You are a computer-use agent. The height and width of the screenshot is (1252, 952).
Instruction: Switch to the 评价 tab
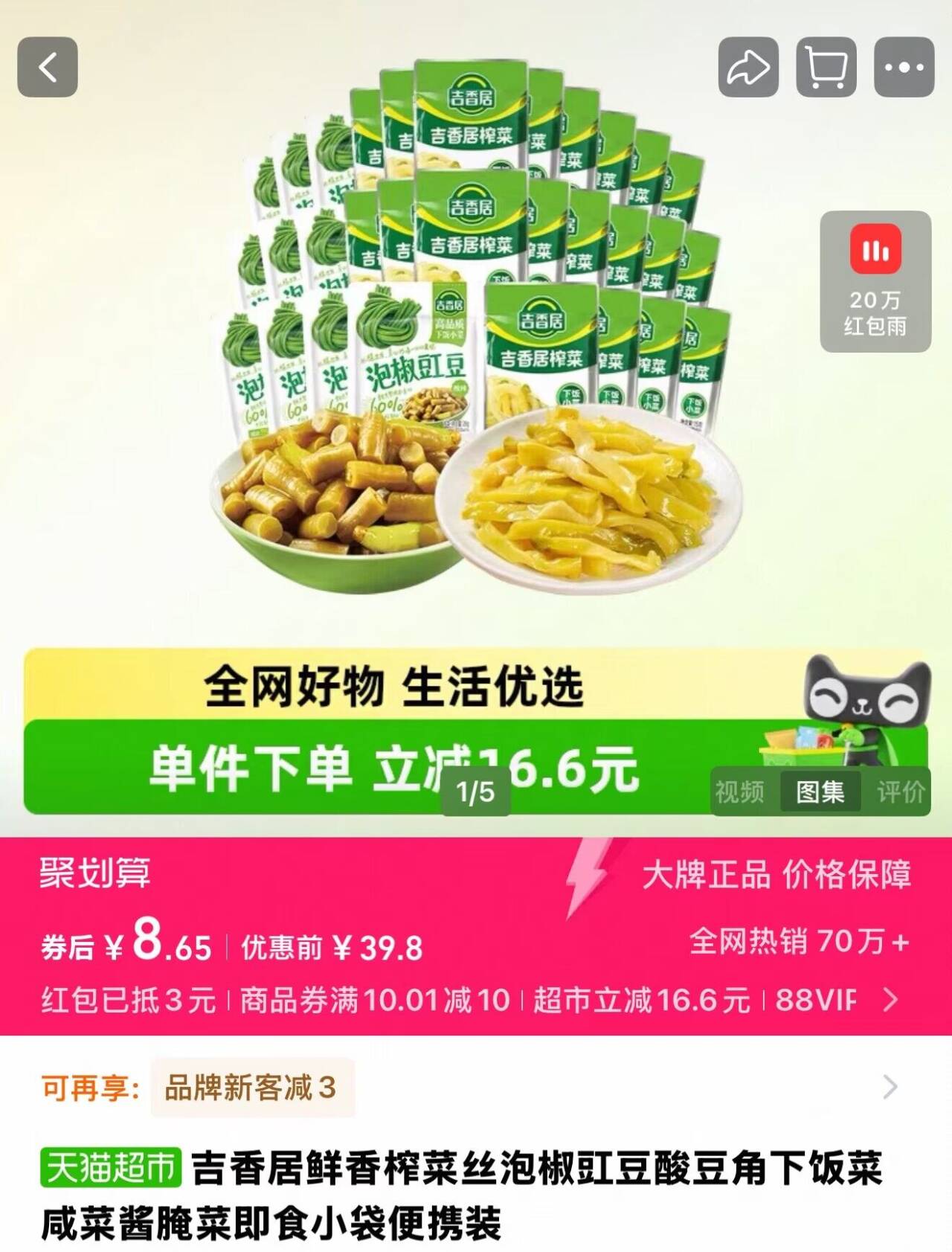click(900, 792)
